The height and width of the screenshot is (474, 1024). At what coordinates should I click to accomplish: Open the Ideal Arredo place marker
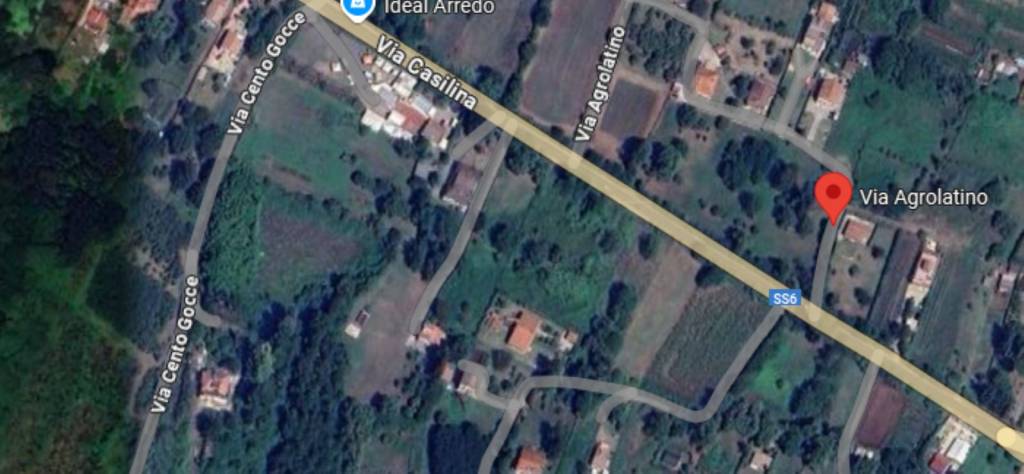tap(354, 9)
